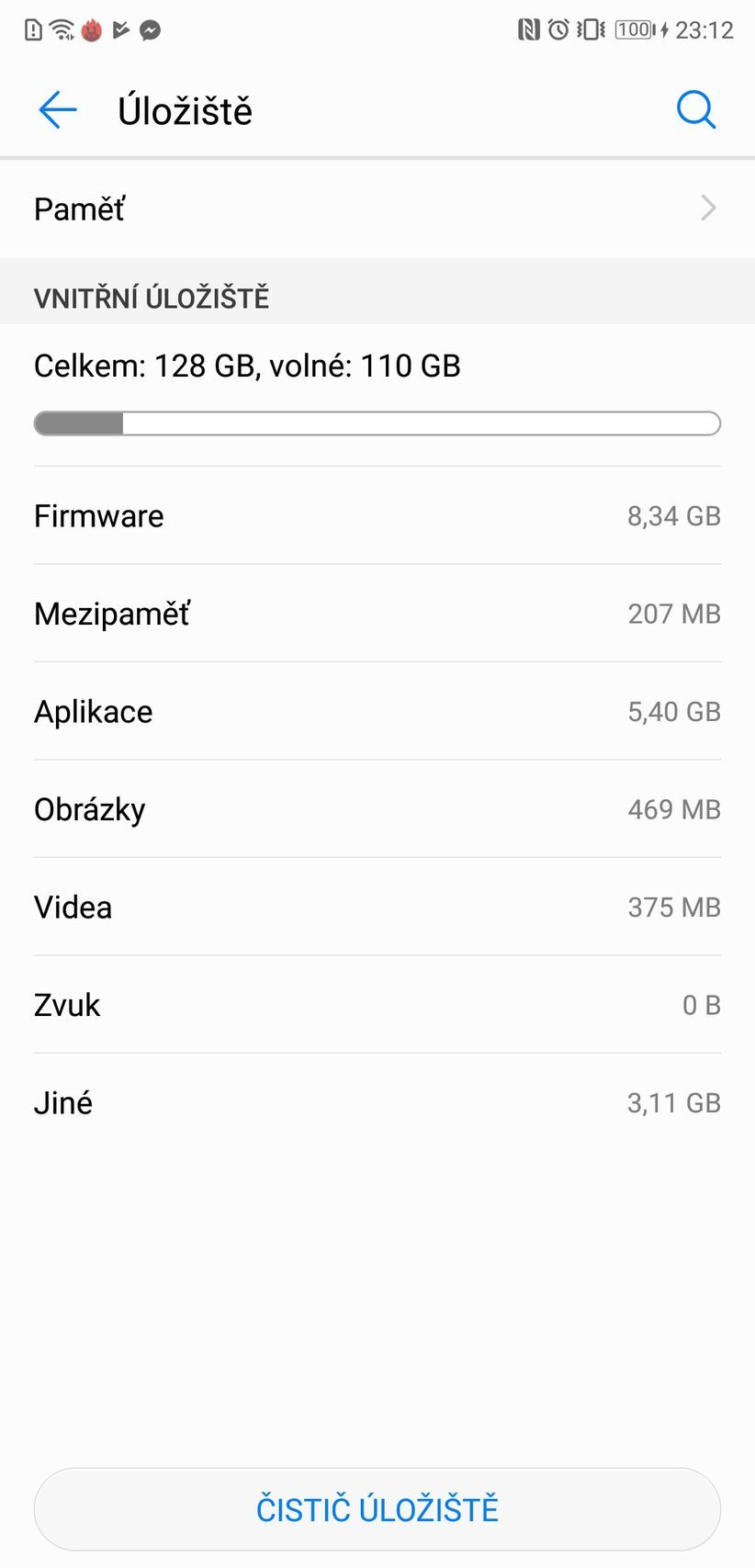This screenshot has width=755, height=1568.
Task: Tap the VNITŘNÍ ÚLOŽIŠTĚ section header
Action: pyautogui.click(x=152, y=297)
